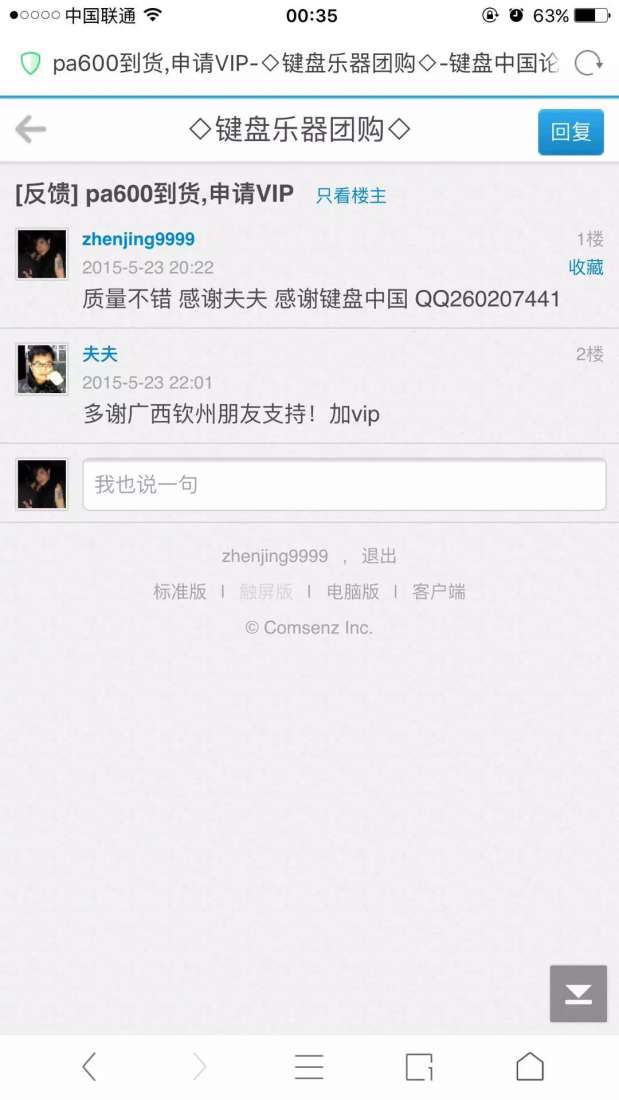Jump to the bottom of the page
Screen dimensions: 619x1100
point(578,994)
